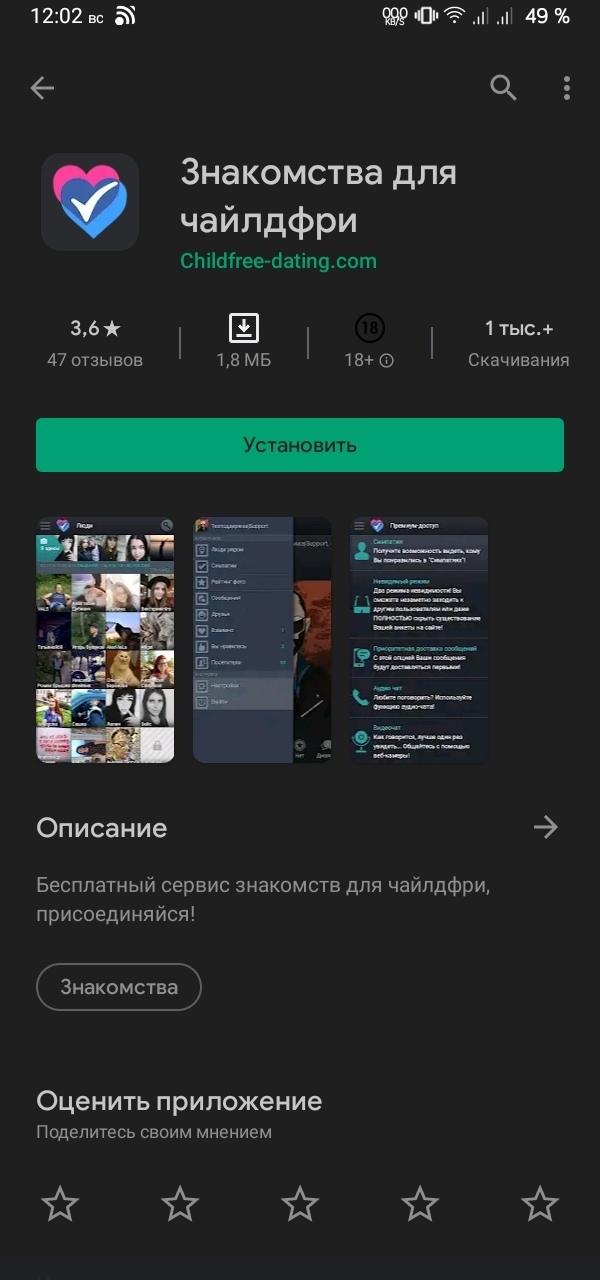Go back using the top arrow
The width and height of the screenshot is (600, 1280).
point(42,88)
